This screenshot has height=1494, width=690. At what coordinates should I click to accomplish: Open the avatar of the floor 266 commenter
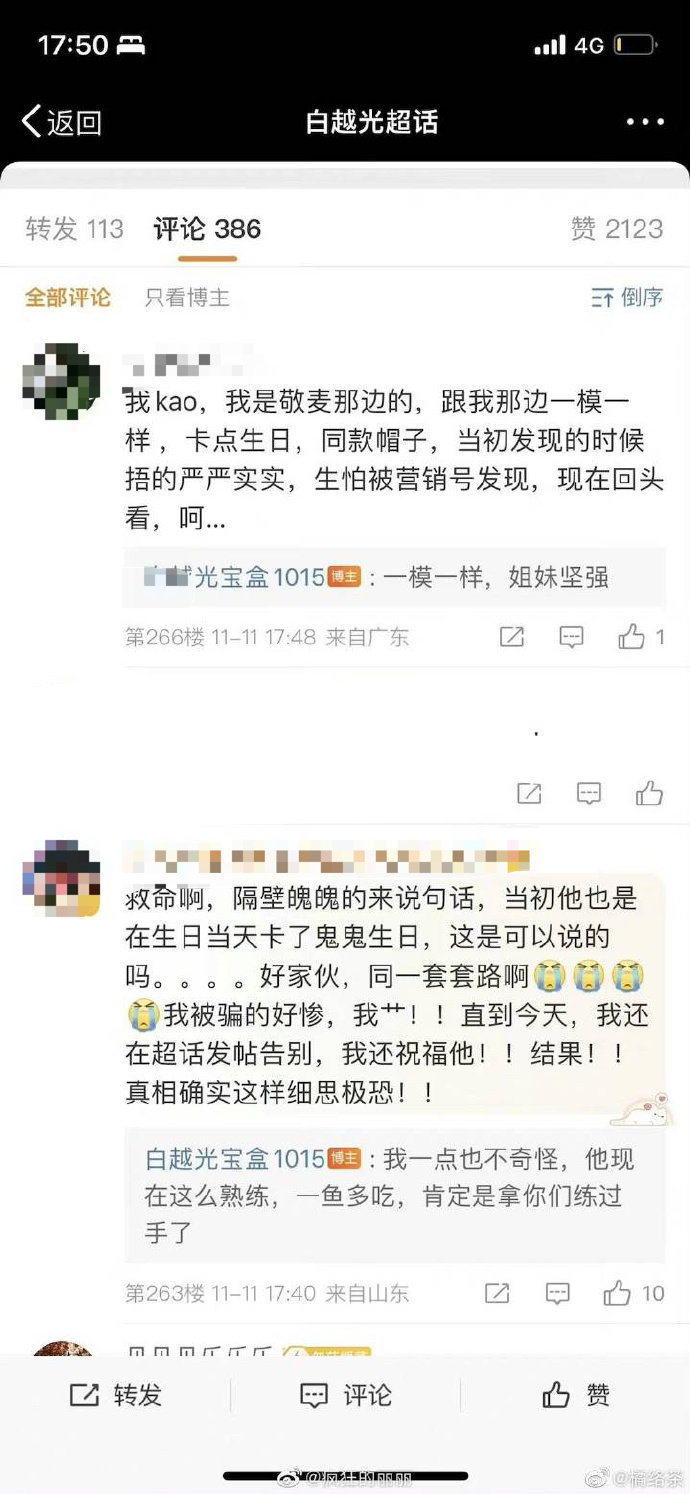(x=61, y=381)
